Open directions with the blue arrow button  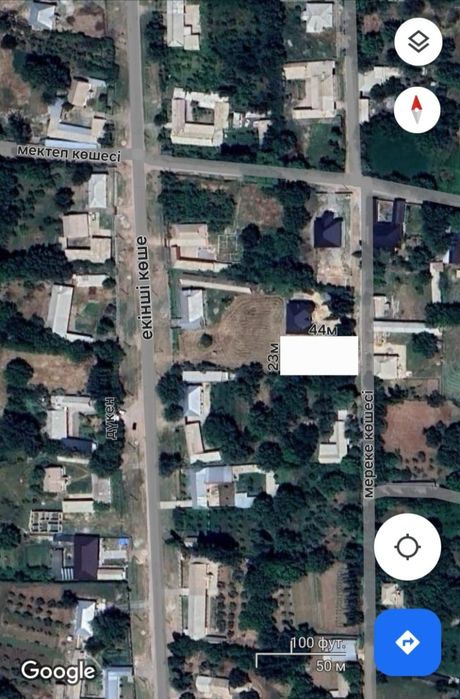(407, 642)
